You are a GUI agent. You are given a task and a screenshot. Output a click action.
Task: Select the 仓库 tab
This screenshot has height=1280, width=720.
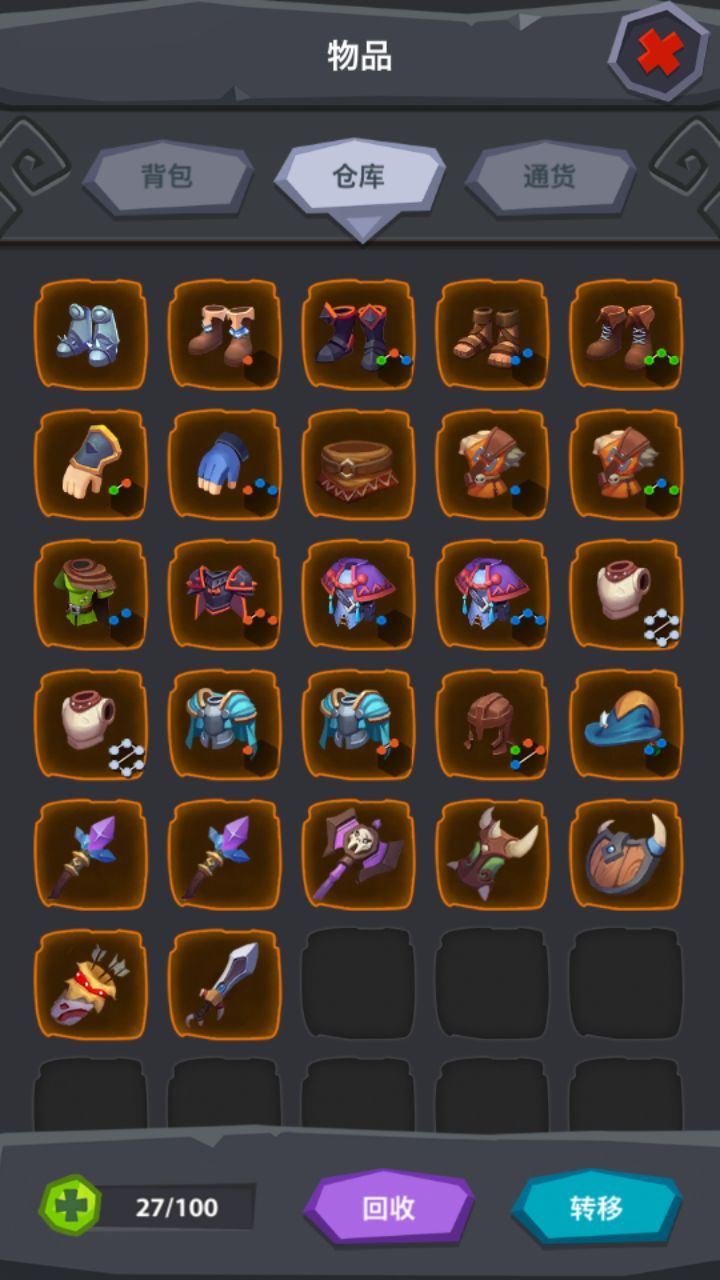tap(359, 178)
